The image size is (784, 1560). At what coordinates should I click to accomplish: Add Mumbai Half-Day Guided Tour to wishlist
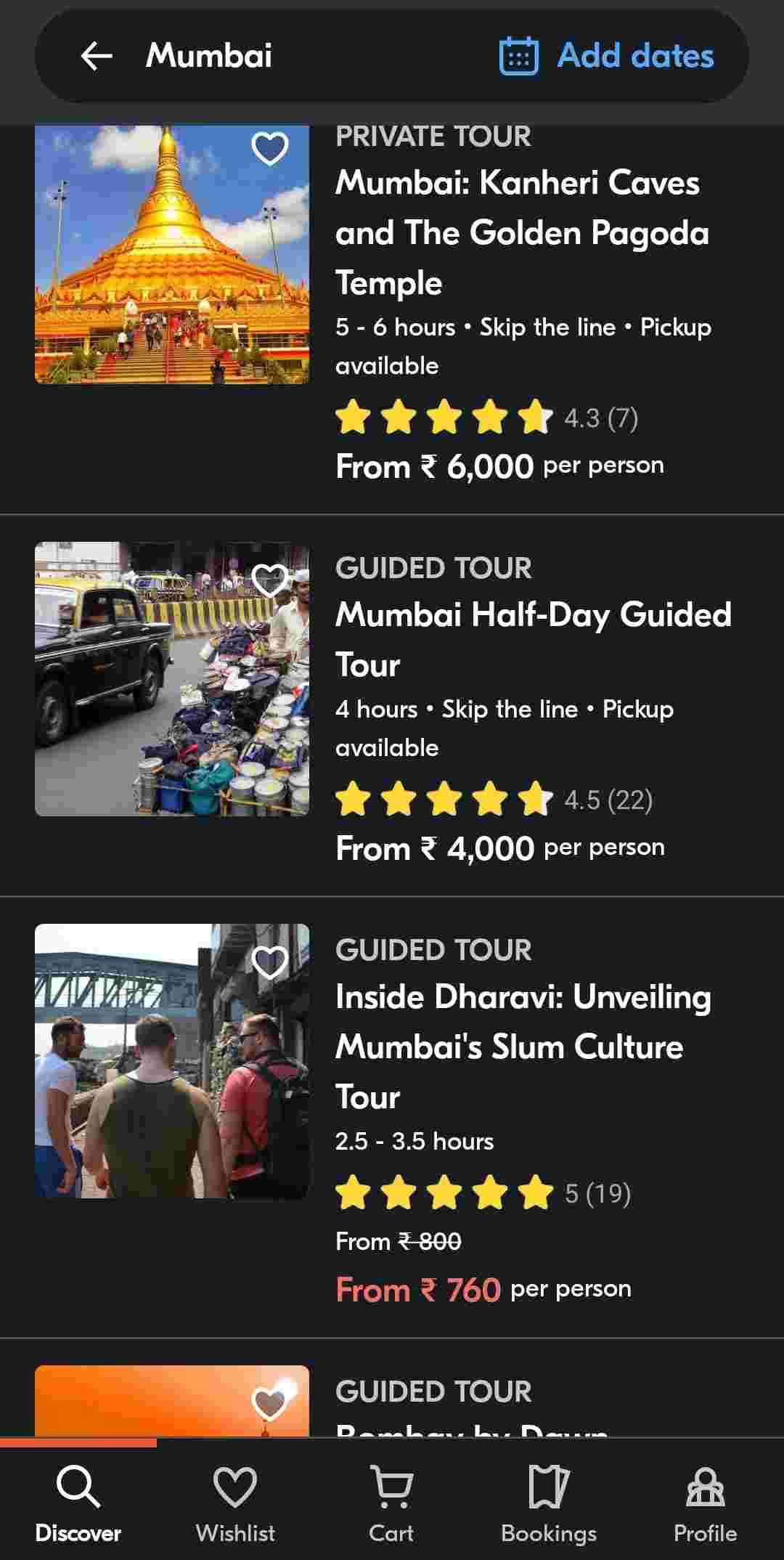pos(270,580)
